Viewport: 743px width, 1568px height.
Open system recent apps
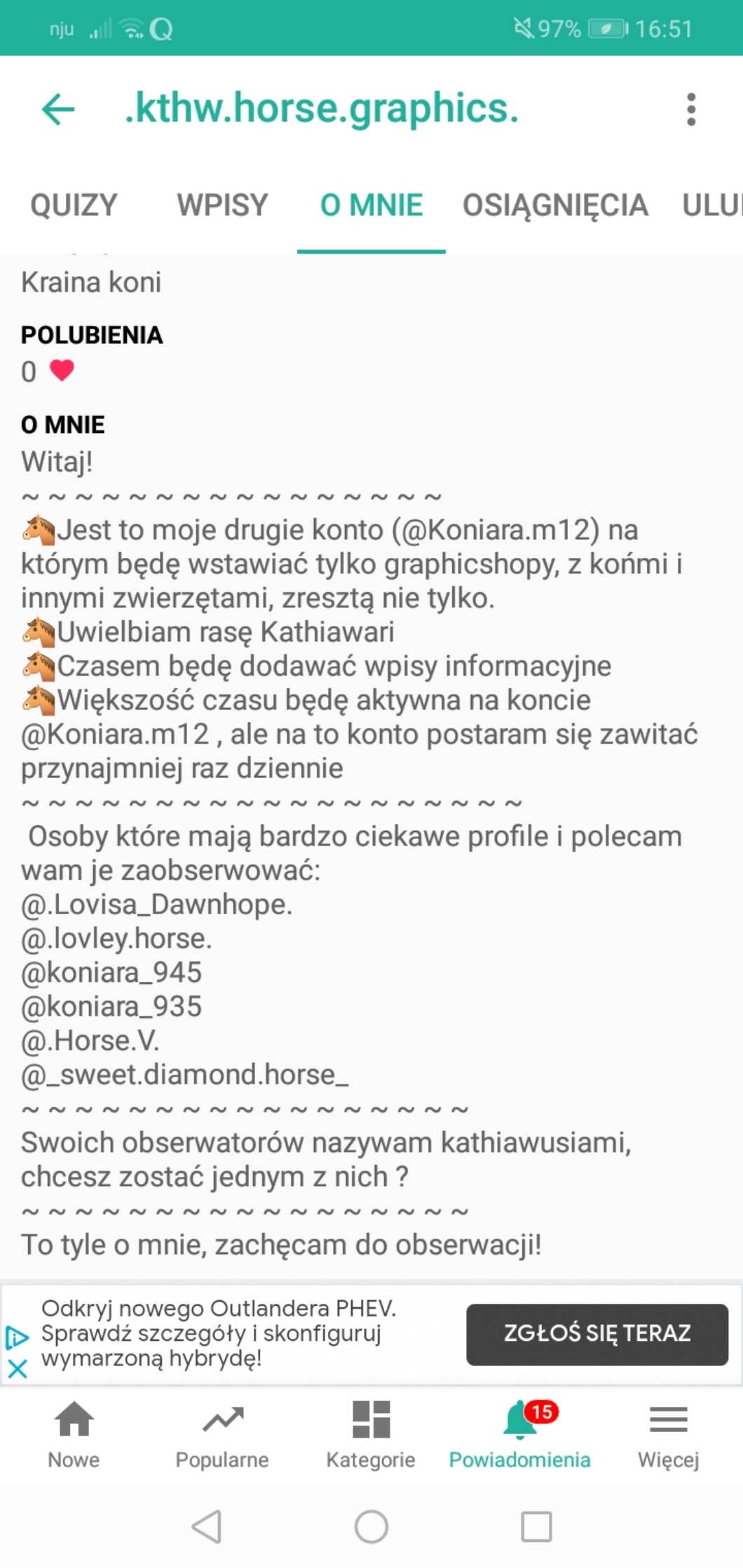tap(536, 1527)
